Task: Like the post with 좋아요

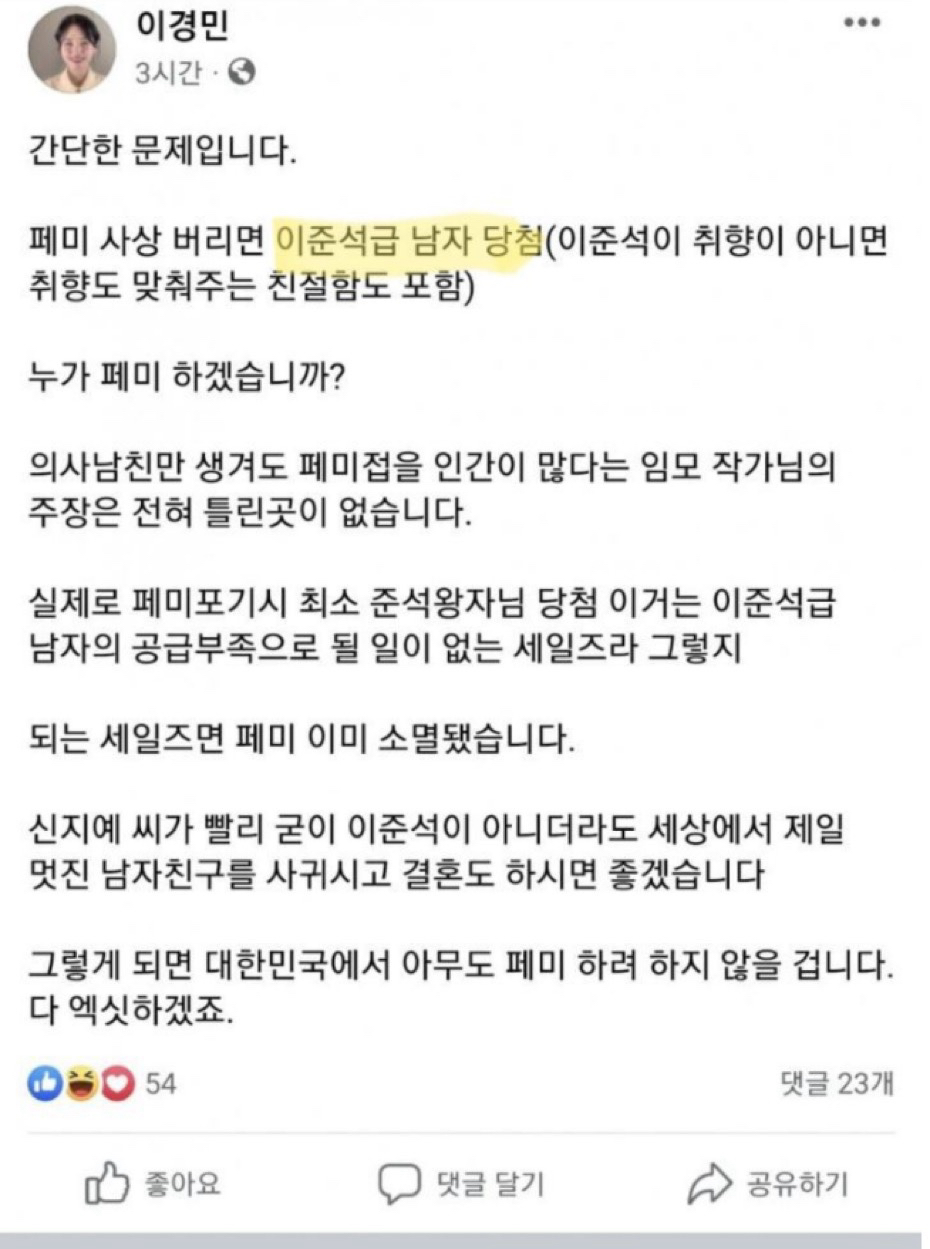Action: pyautogui.click(x=153, y=1186)
